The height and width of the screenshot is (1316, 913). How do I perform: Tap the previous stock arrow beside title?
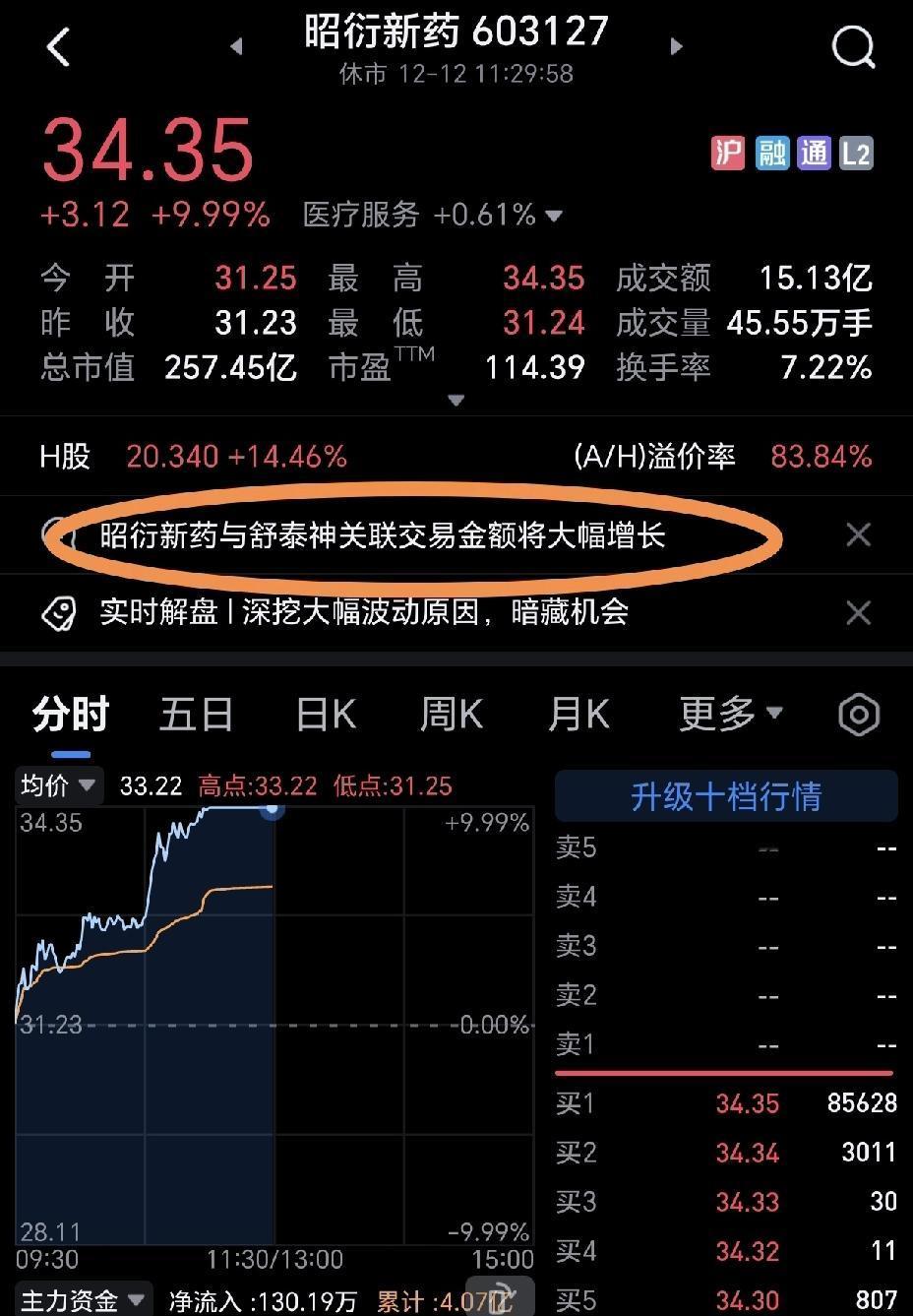click(236, 46)
